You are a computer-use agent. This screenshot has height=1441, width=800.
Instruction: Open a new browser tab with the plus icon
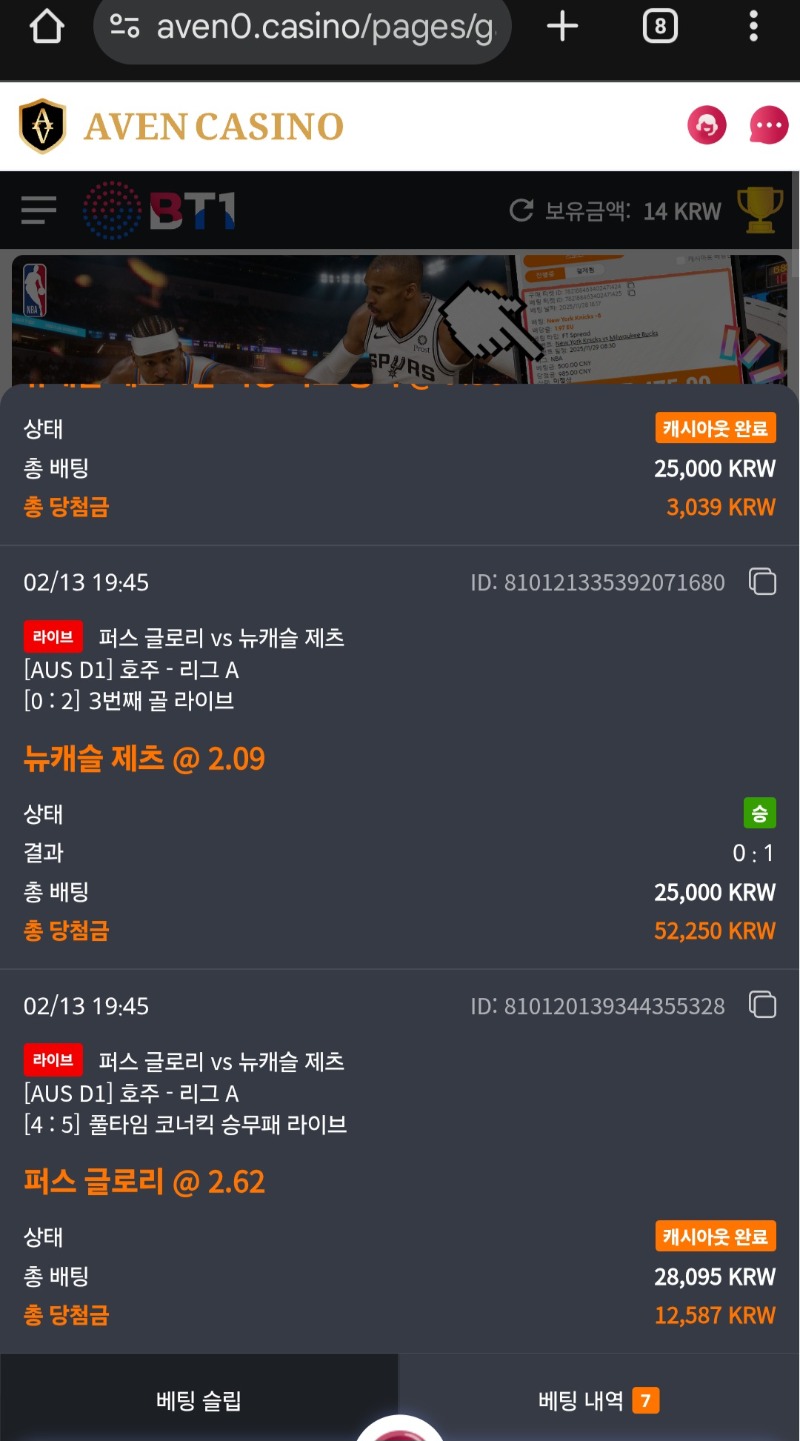(x=562, y=27)
